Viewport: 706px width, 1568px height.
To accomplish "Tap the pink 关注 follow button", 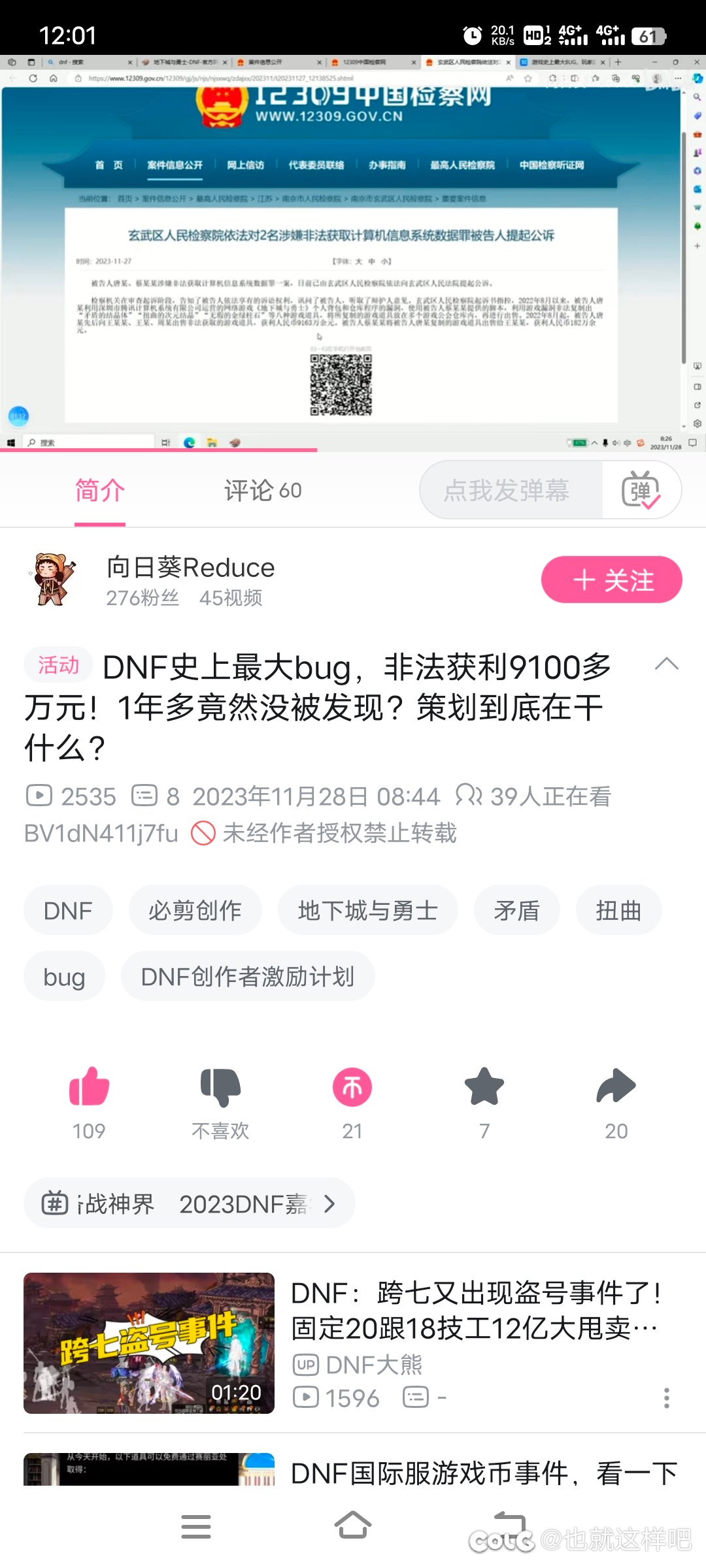I will [x=611, y=579].
